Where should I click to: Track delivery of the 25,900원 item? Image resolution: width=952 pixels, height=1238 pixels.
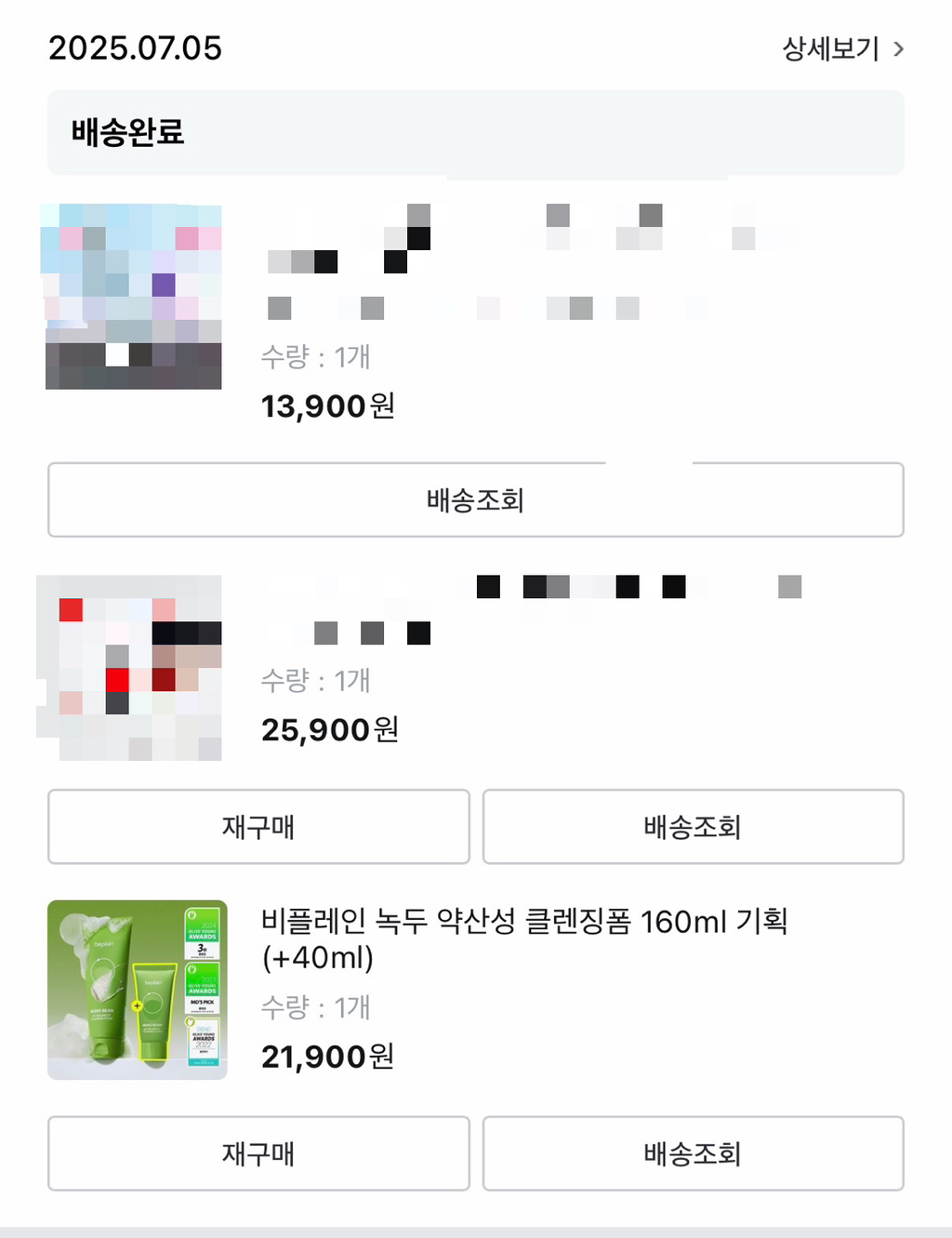click(x=693, y=827)
